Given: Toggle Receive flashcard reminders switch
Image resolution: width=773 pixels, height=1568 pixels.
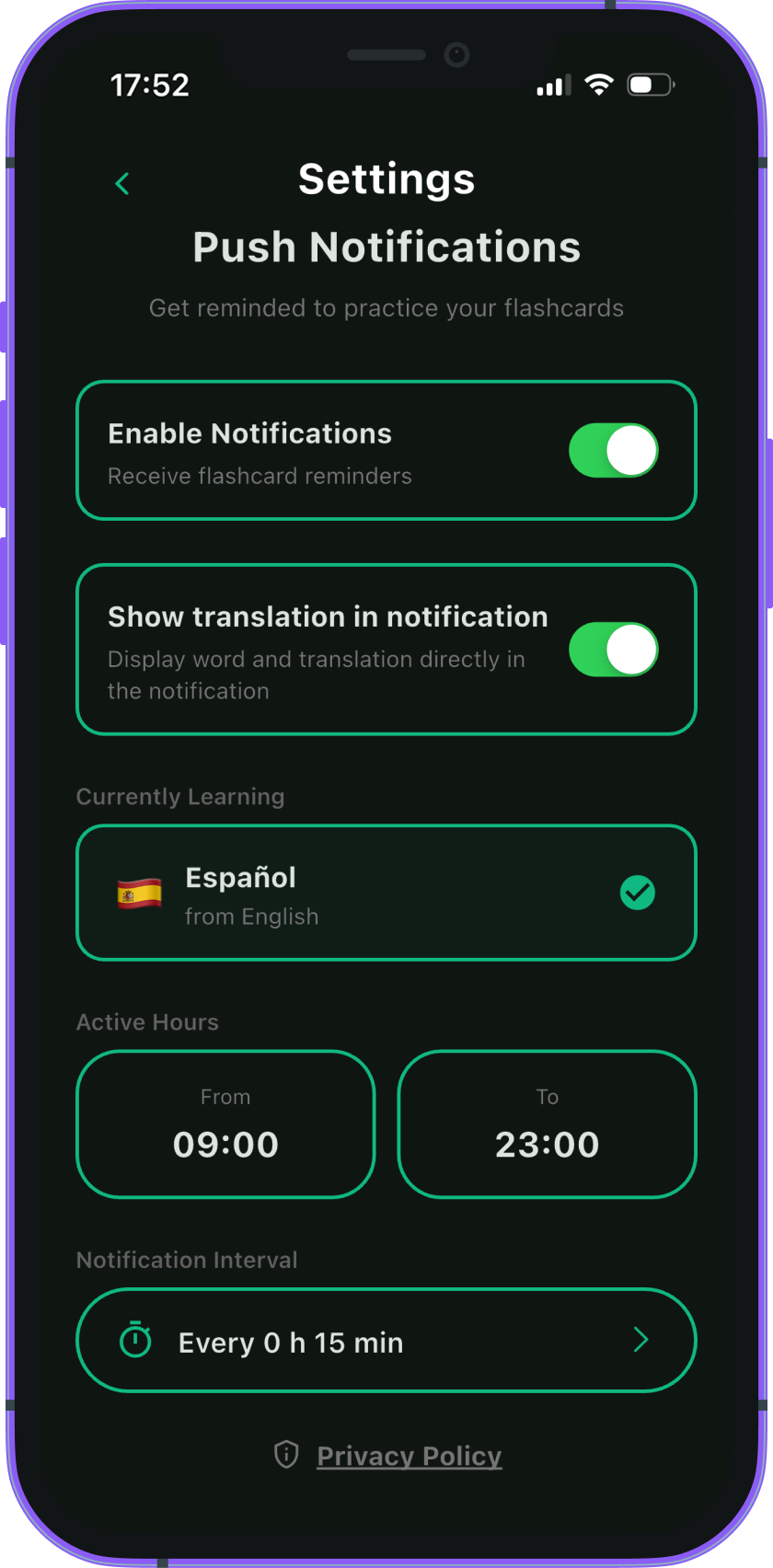Looking at the screenshot, I should pos(613,451).
